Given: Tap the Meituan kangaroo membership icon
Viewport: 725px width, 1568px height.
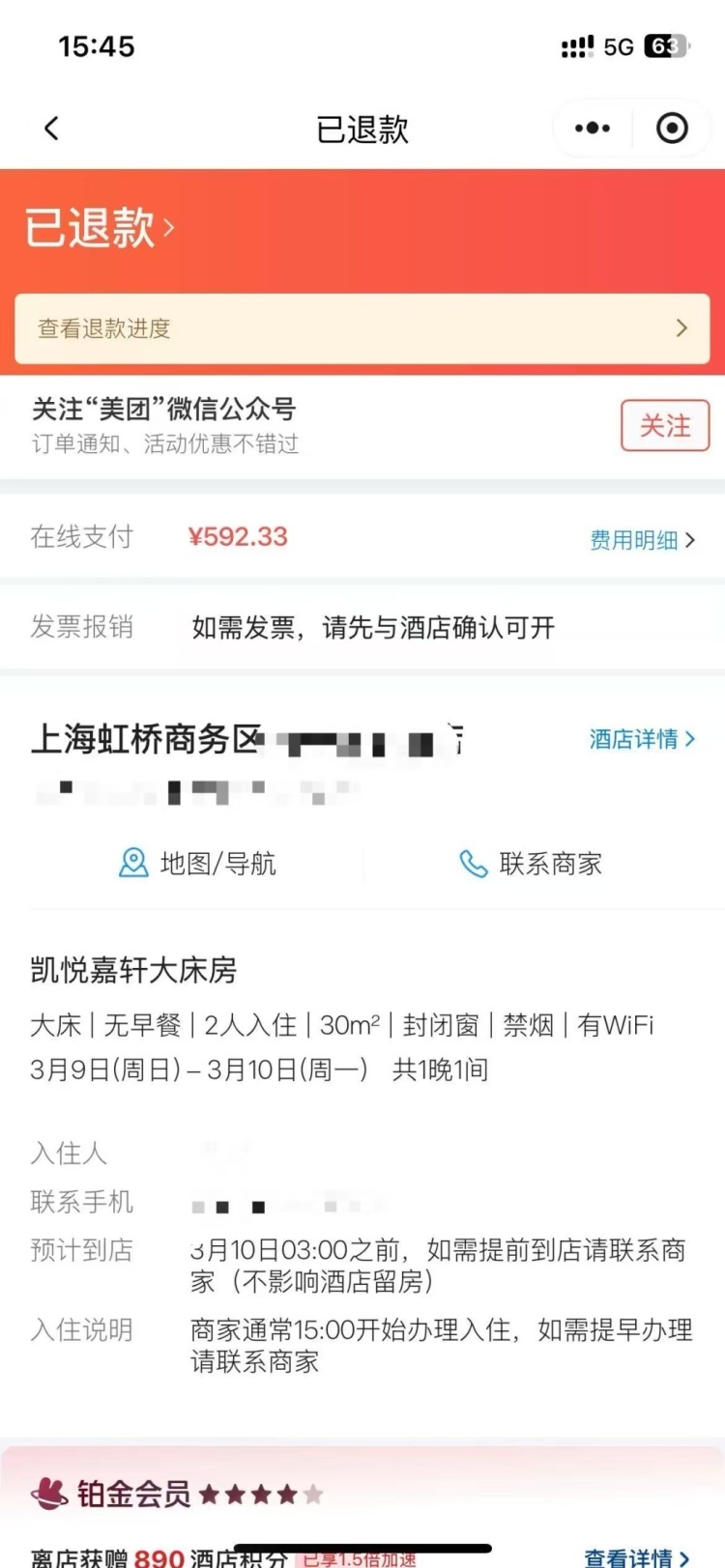Looking at the screenshot, I should [x=50, y=1494].
